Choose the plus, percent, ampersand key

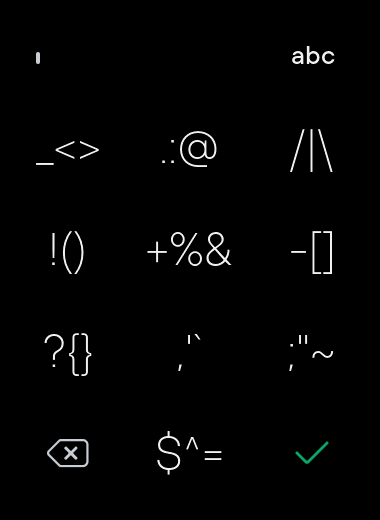pyautogui.click(x=189, y=249)
